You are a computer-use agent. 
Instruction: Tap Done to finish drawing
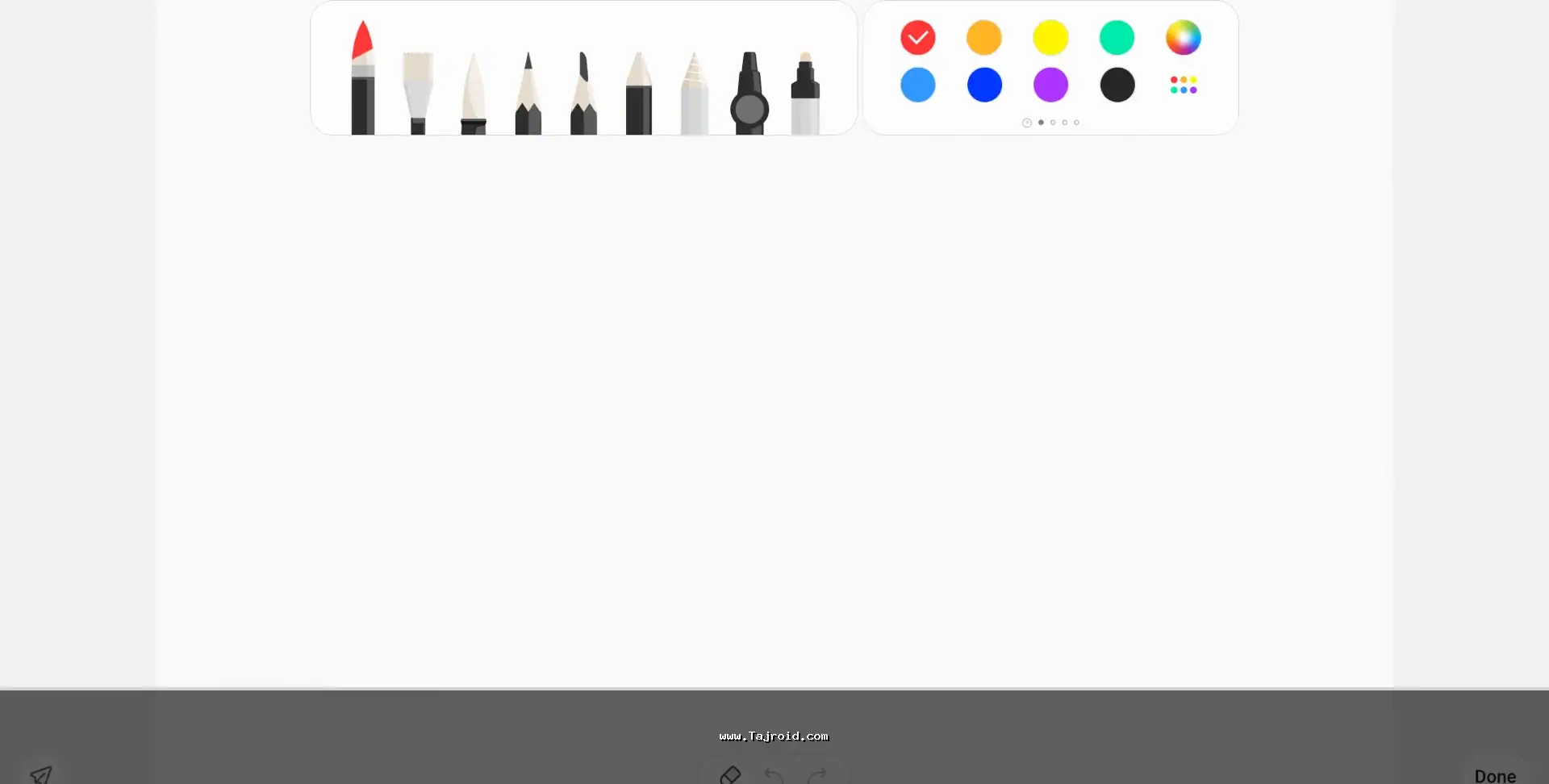click(1494, 775)
